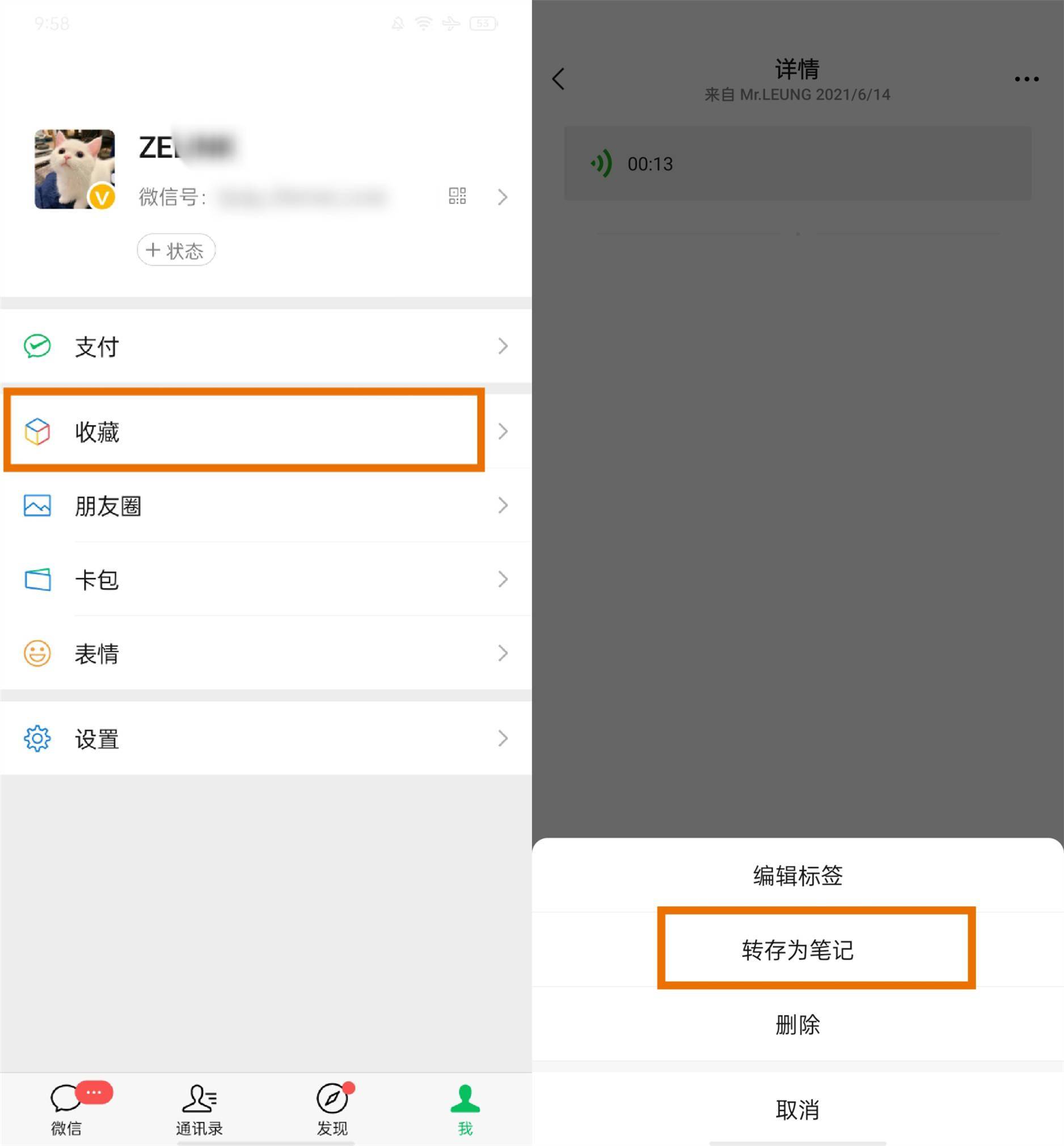Open 设置 settings row

click(265, 738)
